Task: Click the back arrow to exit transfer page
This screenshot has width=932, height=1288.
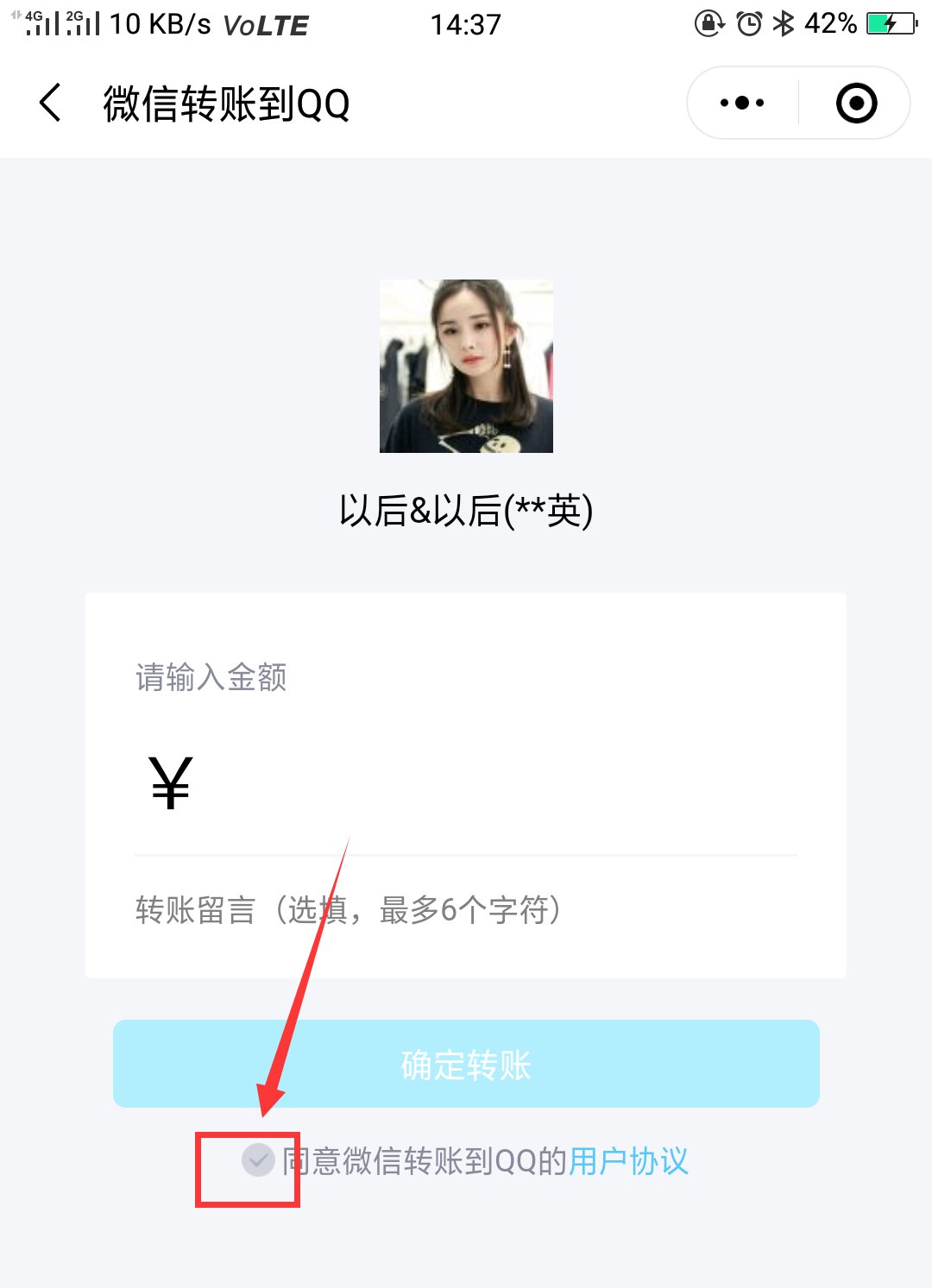Action: pos(49,103)
